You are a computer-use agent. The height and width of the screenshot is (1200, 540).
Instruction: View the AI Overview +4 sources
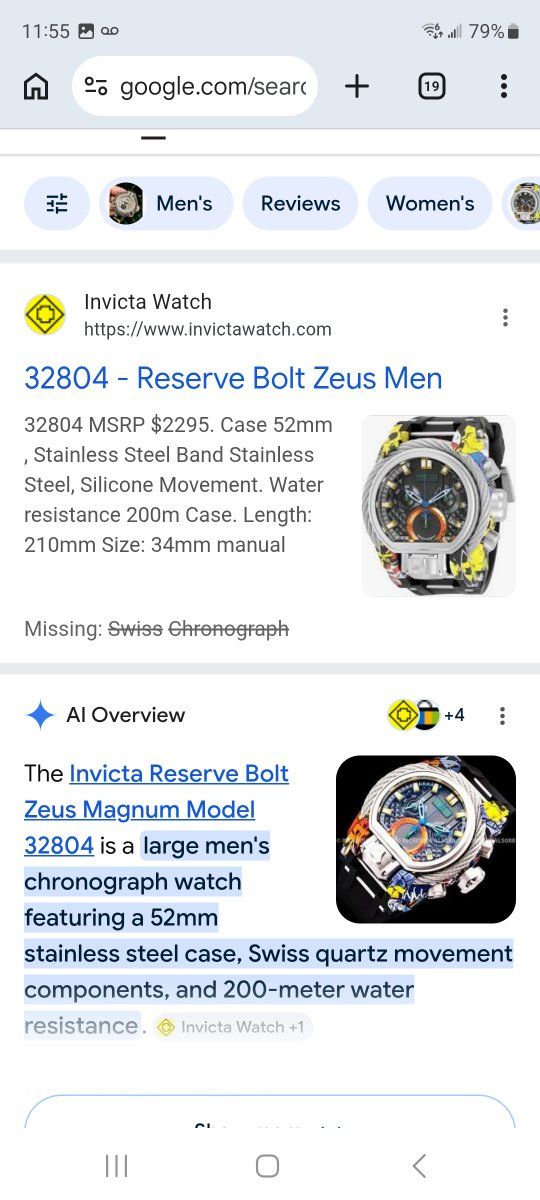pyautogui.click(x=427, y=715)
